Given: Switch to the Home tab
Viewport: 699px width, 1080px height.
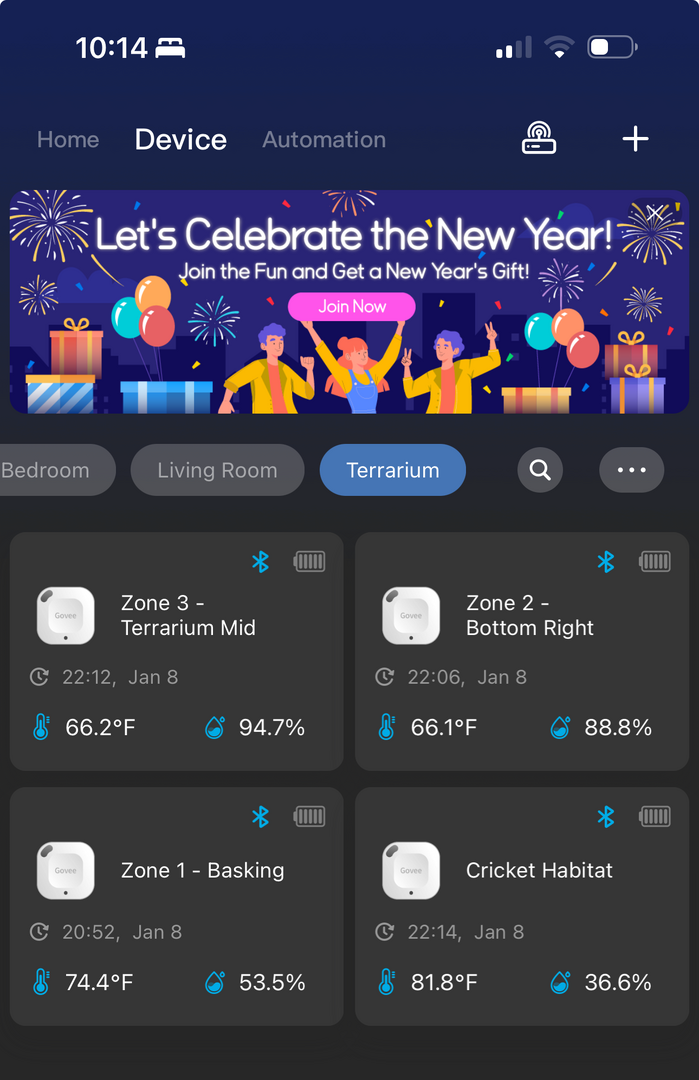Looking at the screenshot, I should coord(68,140).
